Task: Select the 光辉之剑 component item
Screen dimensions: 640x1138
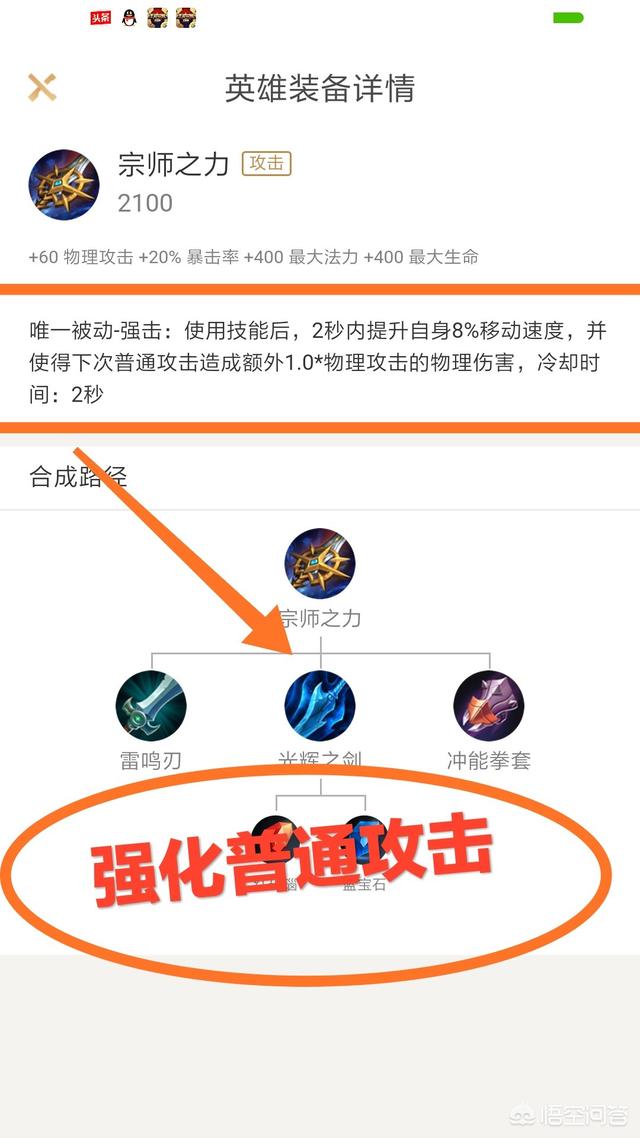Action: pos(320,706)
